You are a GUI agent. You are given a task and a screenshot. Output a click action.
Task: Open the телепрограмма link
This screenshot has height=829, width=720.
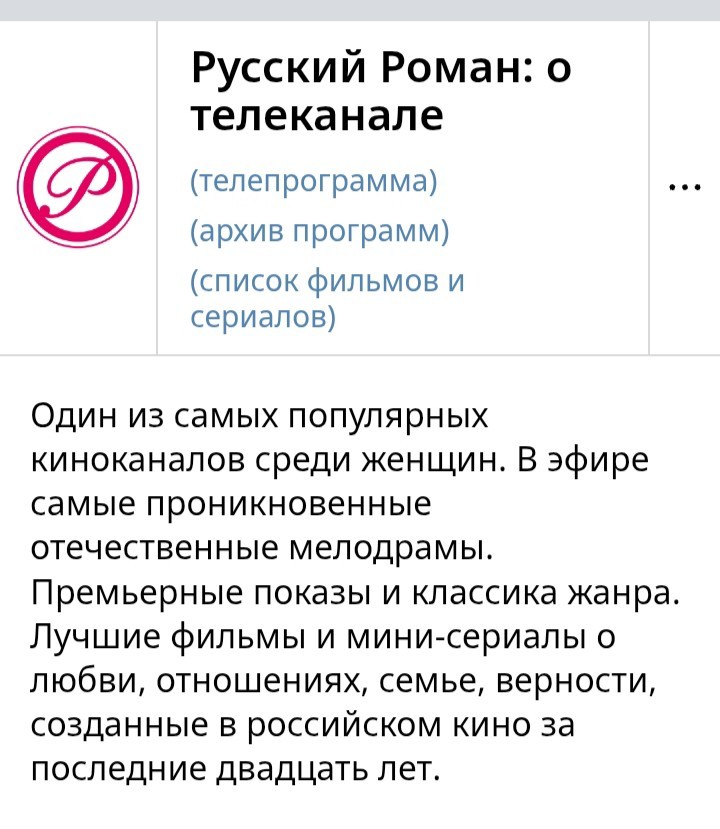point(314,182)
